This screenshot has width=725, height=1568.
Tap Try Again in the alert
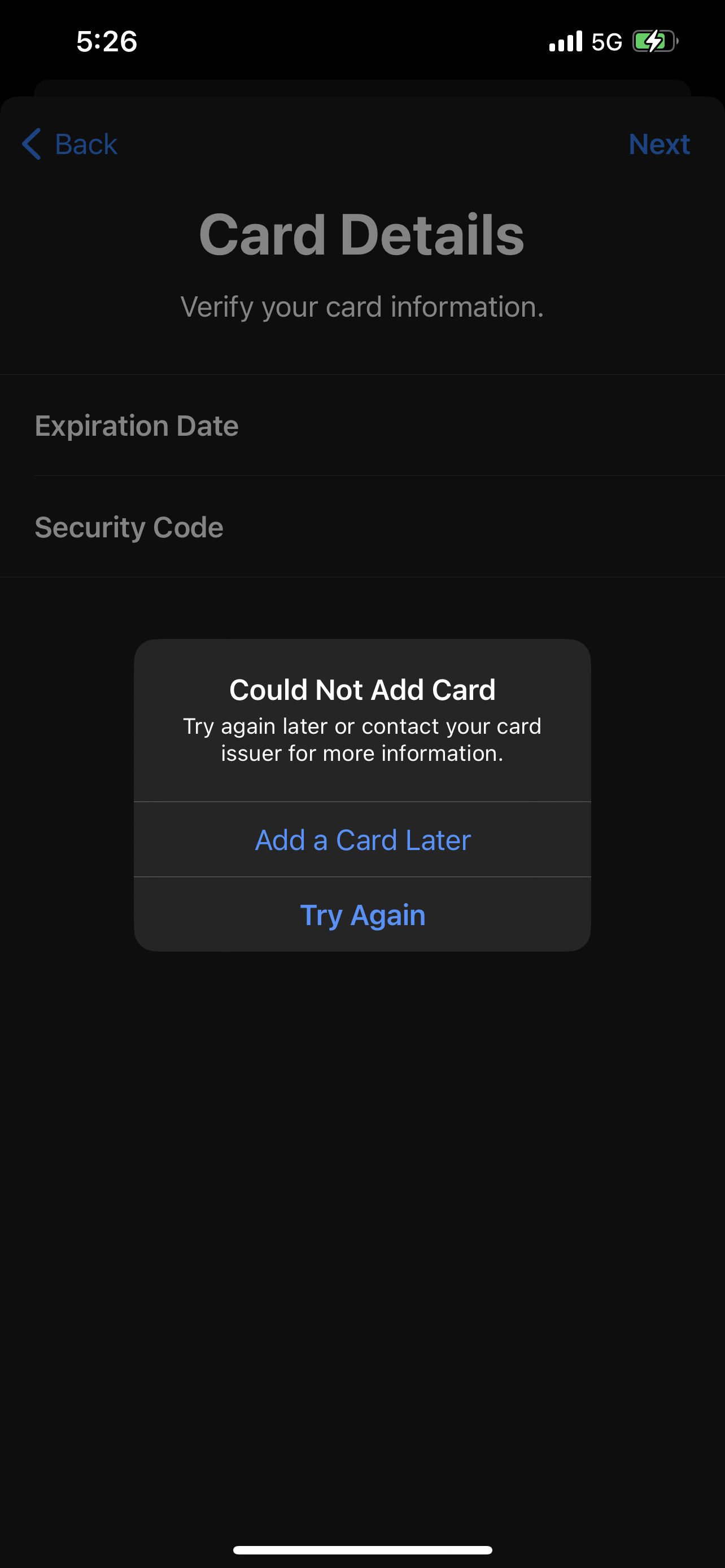pos(362,914)
